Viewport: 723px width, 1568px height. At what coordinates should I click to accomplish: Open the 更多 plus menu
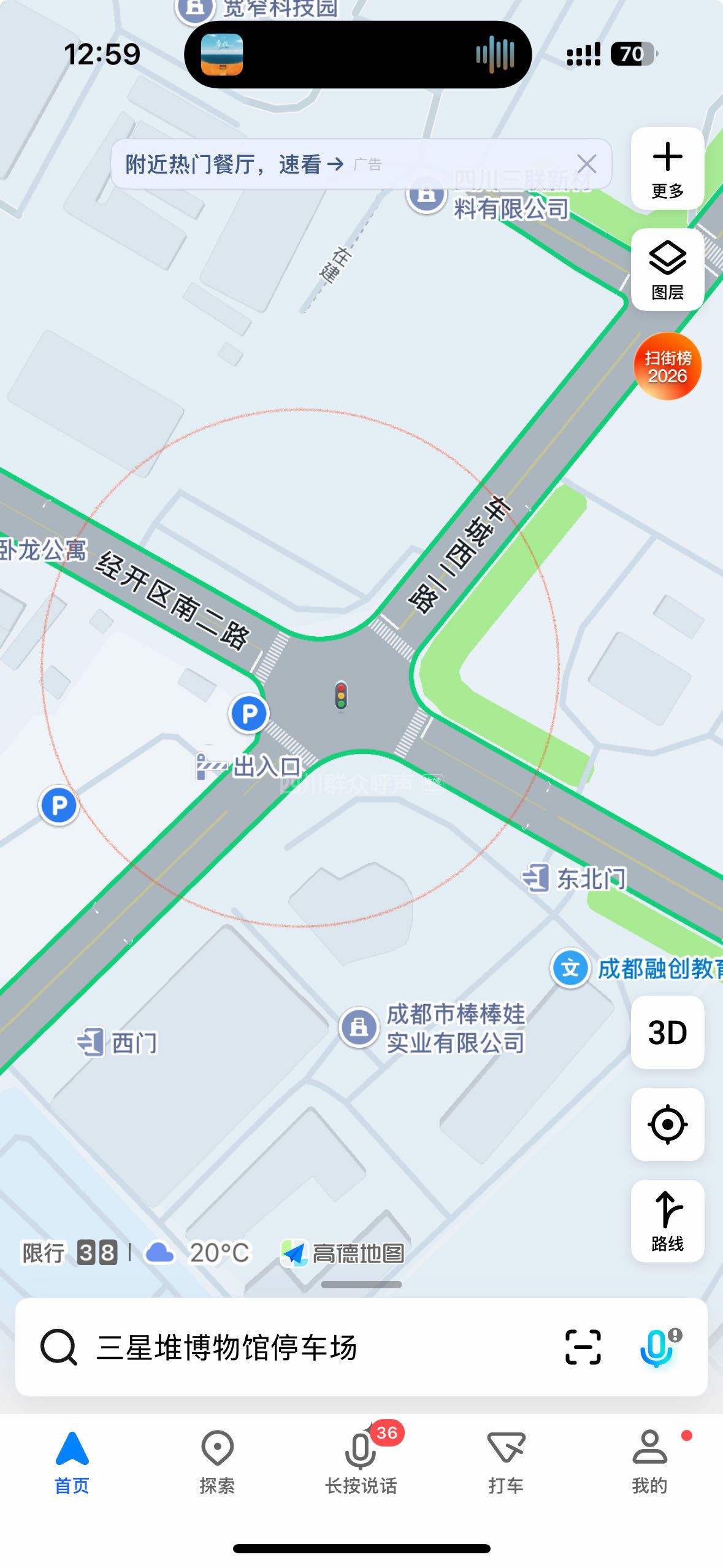[x=667, y=168]
